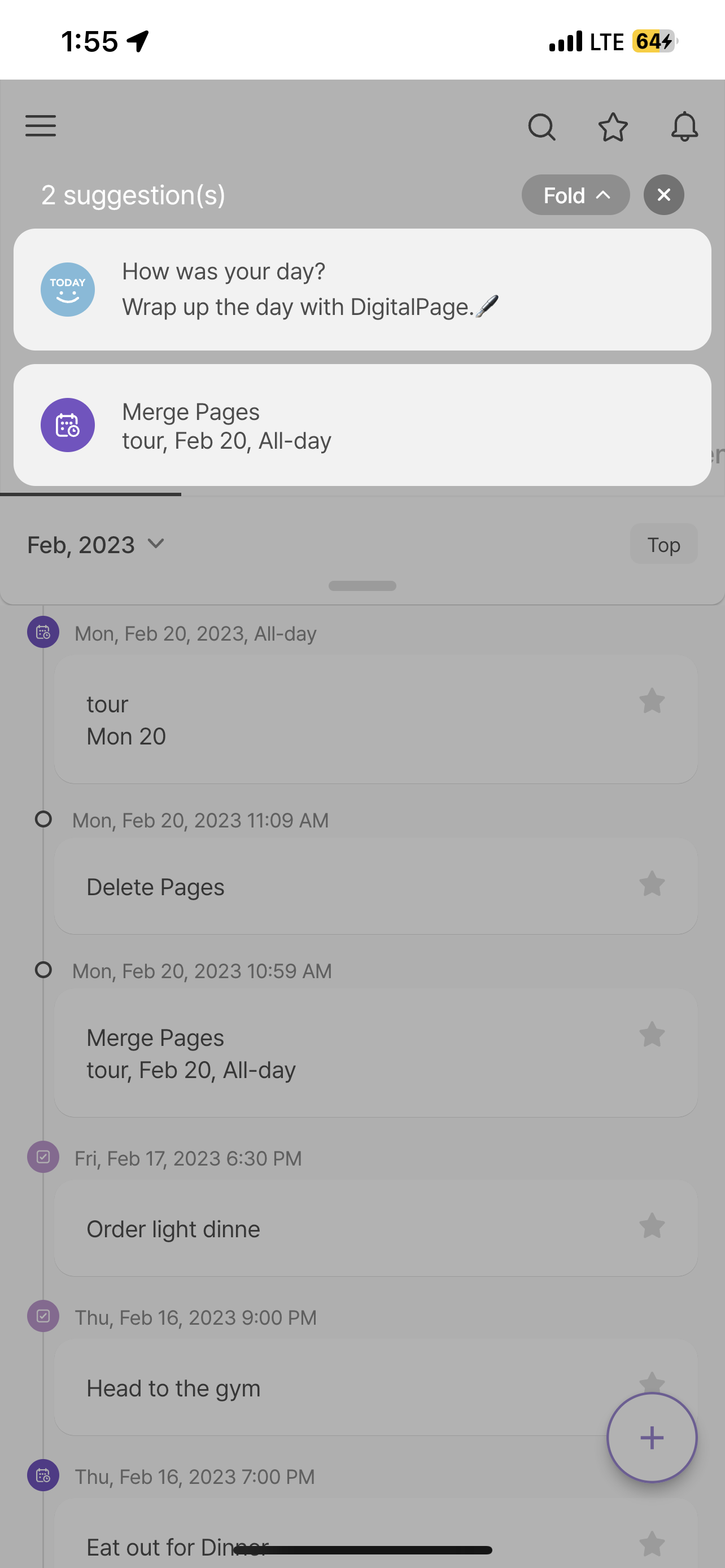This screenshot has width=725, height=1568.
Task: Dismiss the suggestions panel
Action: [663, 195]
